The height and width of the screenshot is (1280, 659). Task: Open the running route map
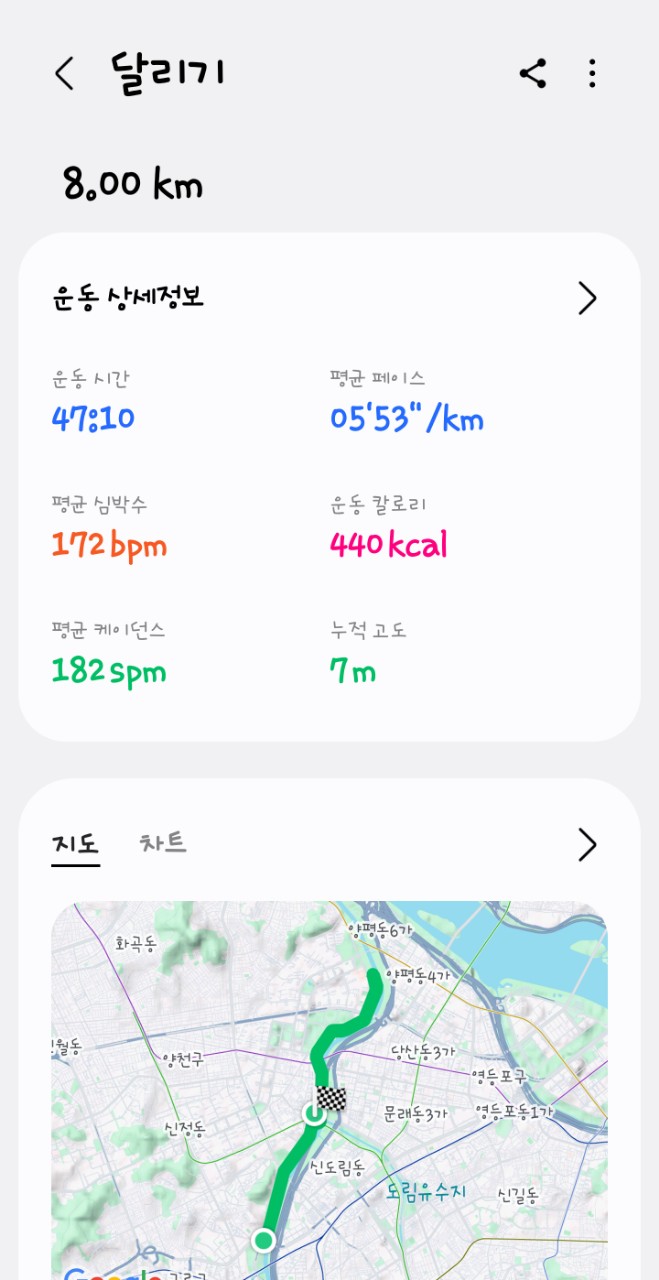329,1090
